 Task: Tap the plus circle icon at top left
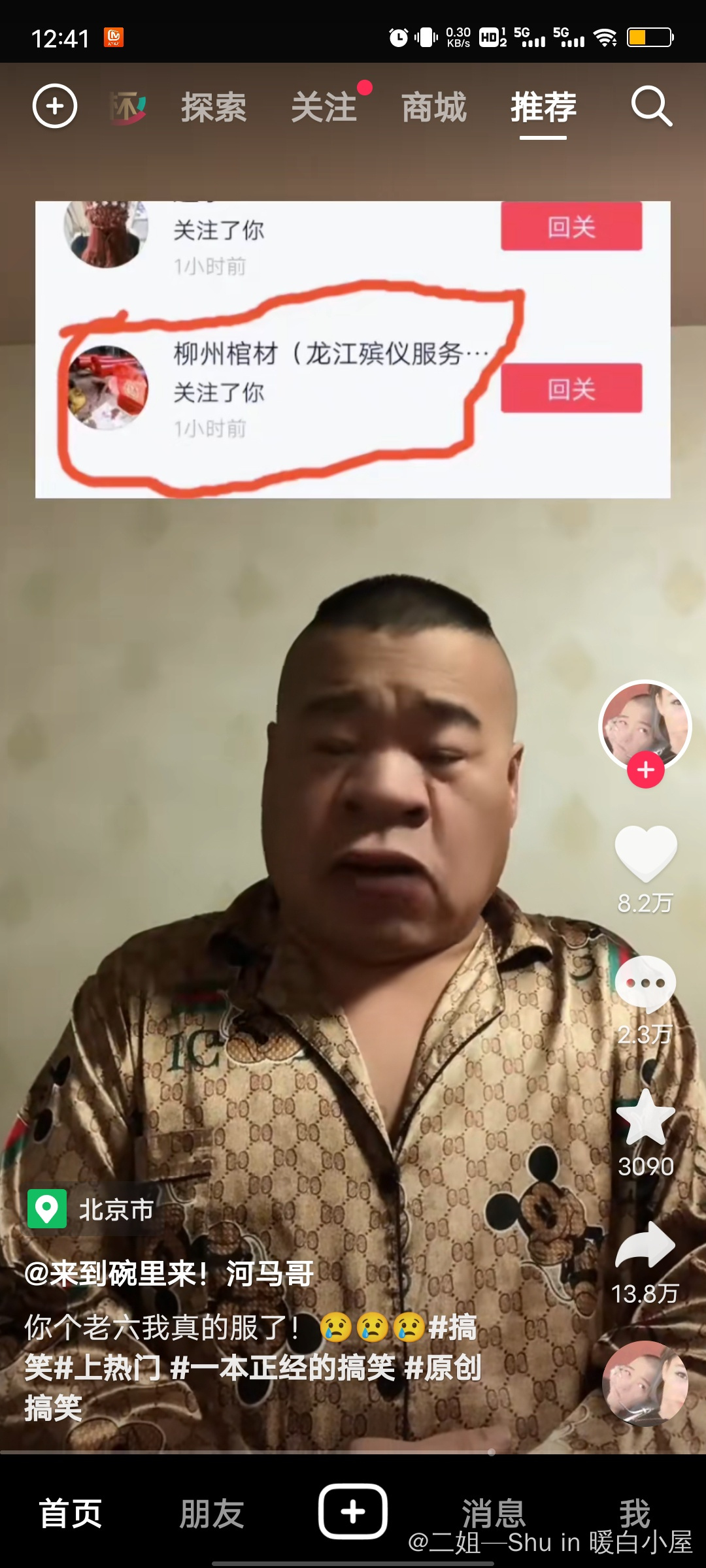click(55, 106)
